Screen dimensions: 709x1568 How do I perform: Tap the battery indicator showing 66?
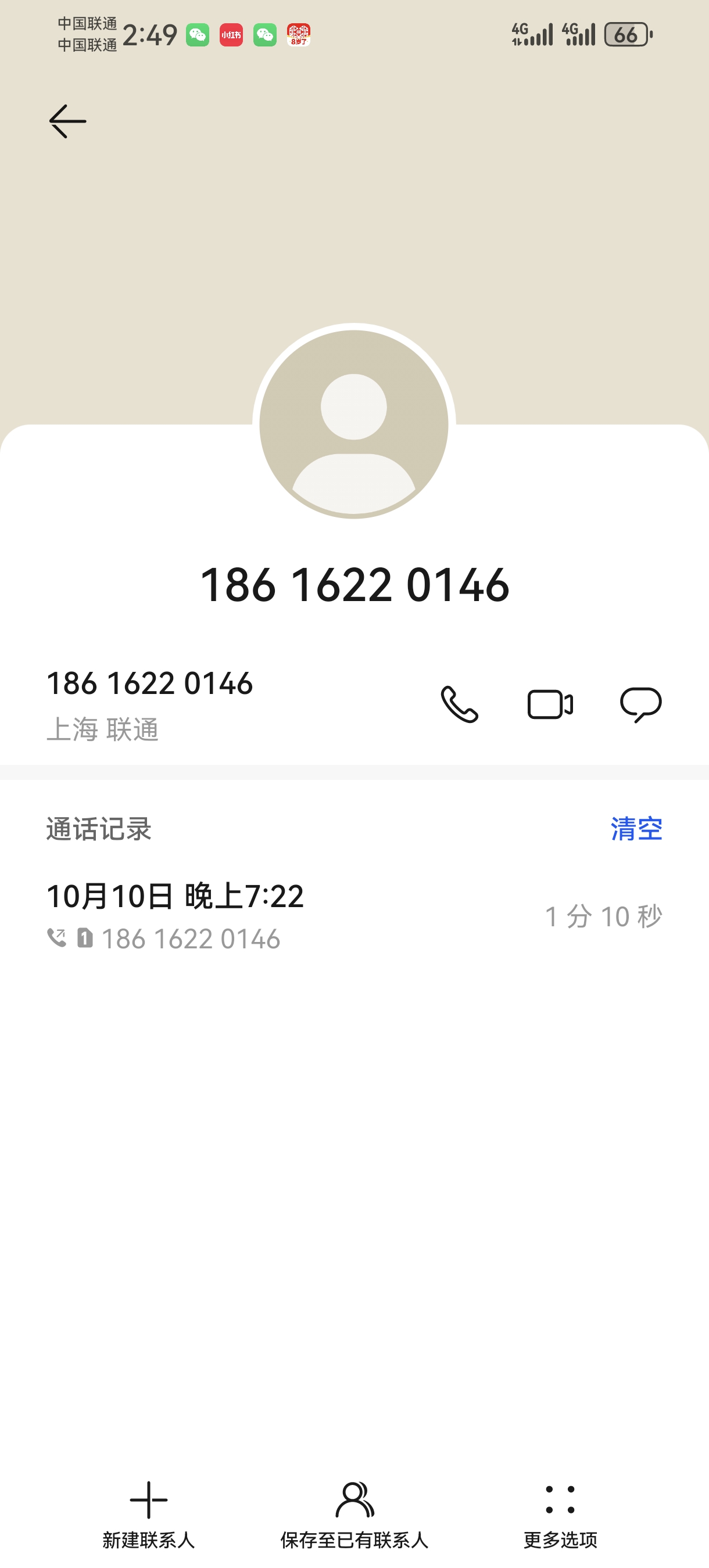coord(625,35)
